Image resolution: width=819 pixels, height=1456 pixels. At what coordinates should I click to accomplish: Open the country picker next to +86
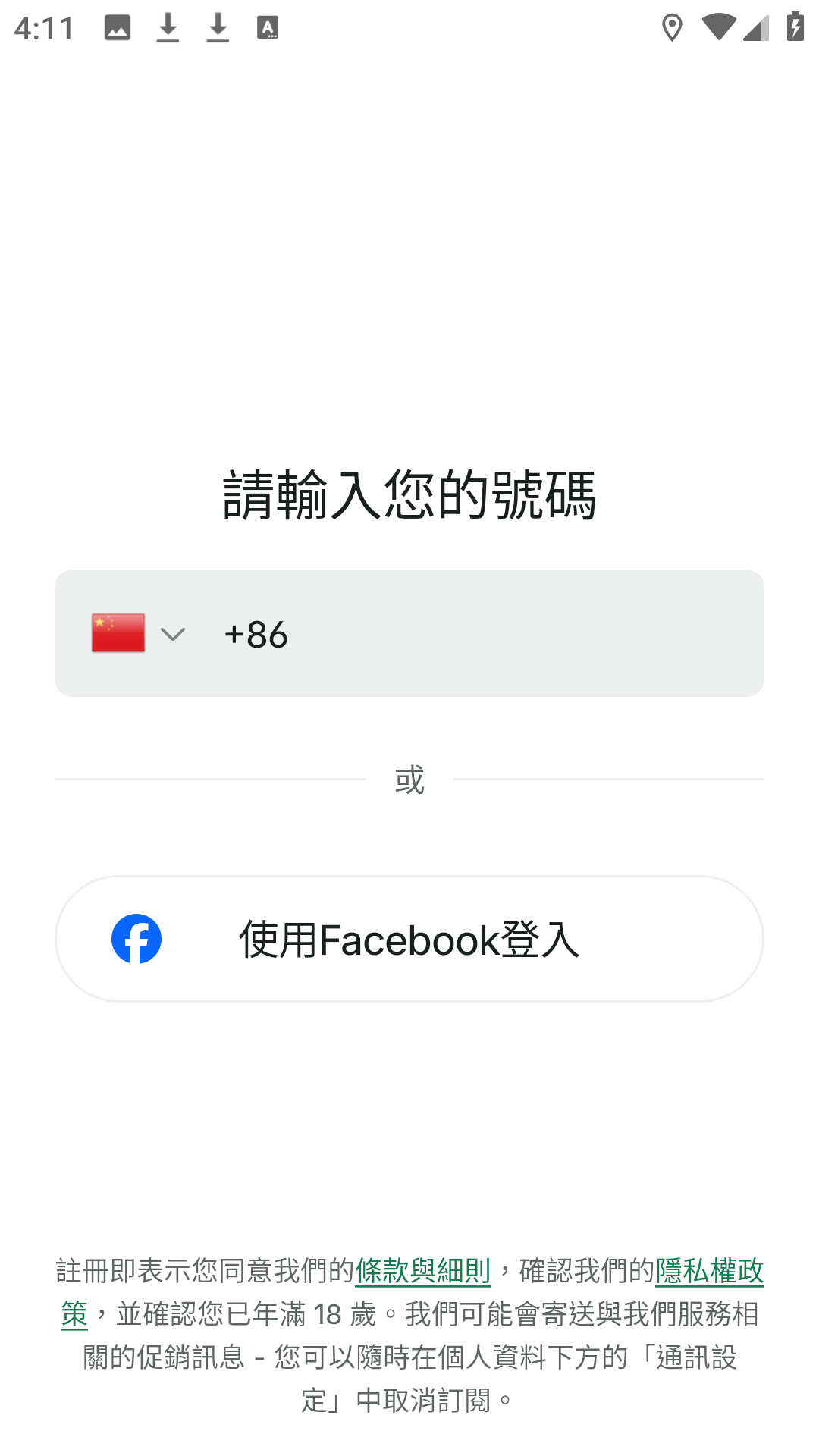pyautogui.click(x=144, y=633)
